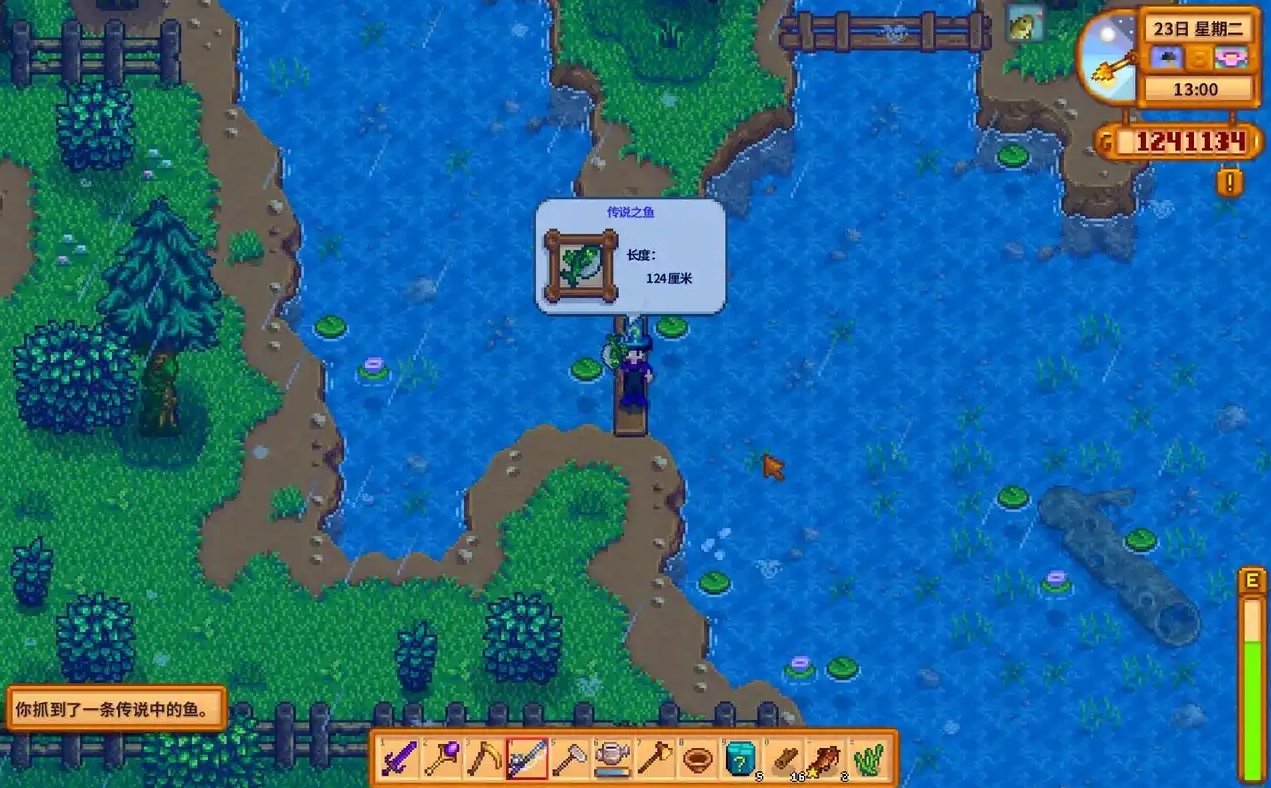This screenshot has height=788, width=1271.
Task: Select the purple-orb scepter in the toolbar
Action: click(440, 759)
